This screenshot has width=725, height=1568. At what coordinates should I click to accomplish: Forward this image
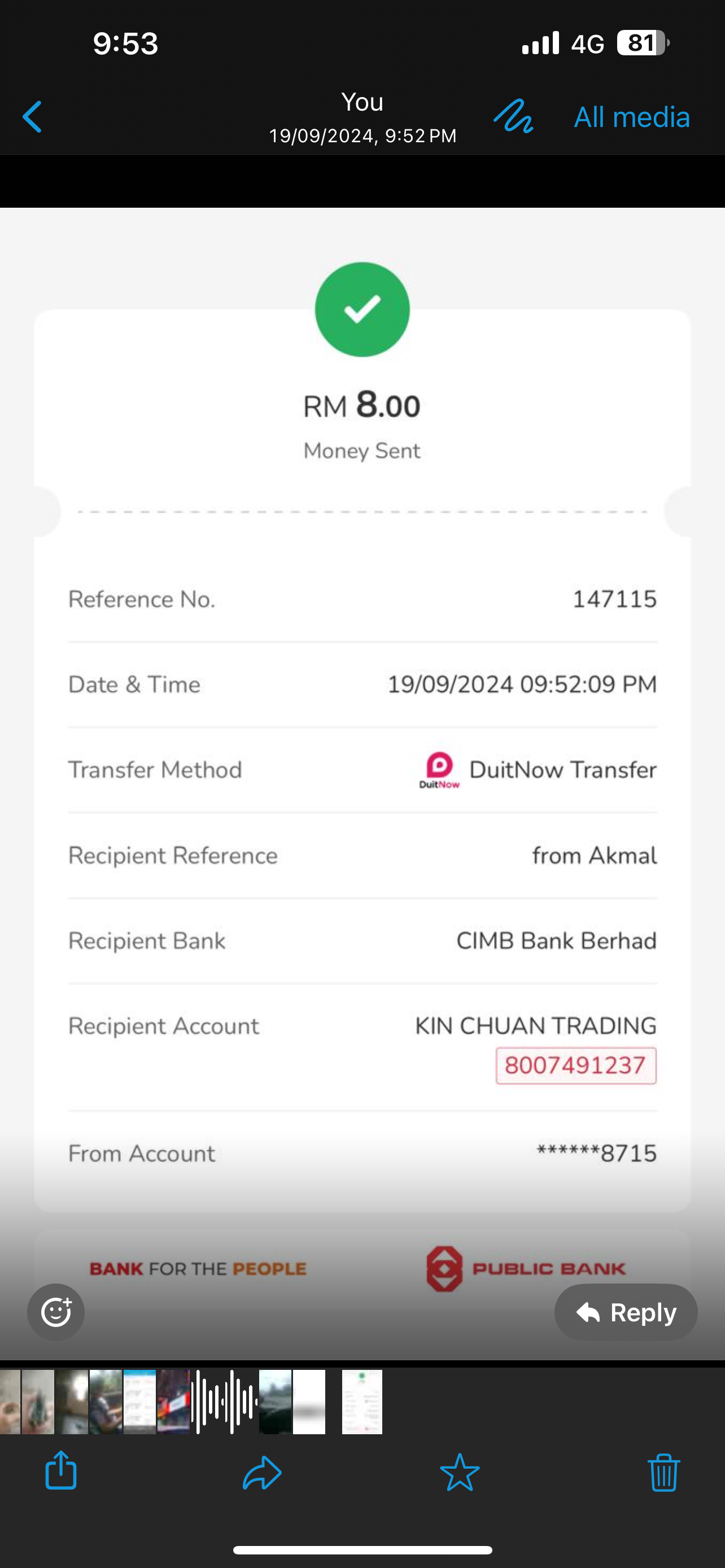point(262,1473)
